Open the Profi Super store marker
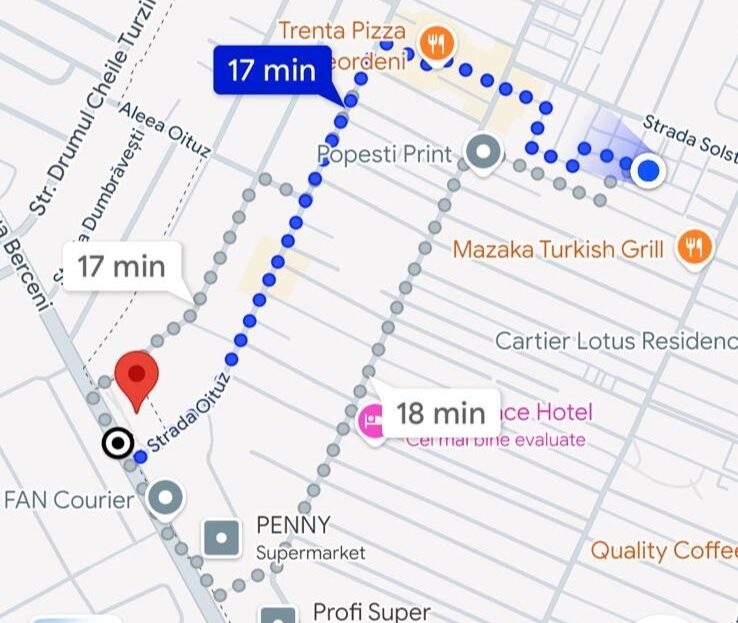The height and width of the screenshot is (623, 738). tap(280, 614)
